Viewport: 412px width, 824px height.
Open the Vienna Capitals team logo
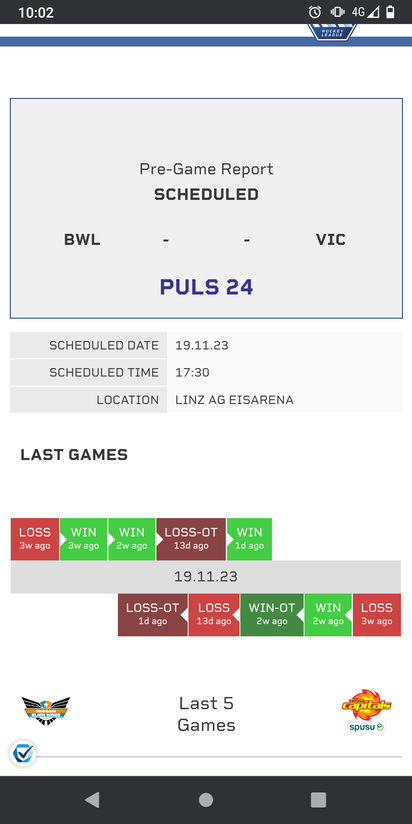click(366, 711)
